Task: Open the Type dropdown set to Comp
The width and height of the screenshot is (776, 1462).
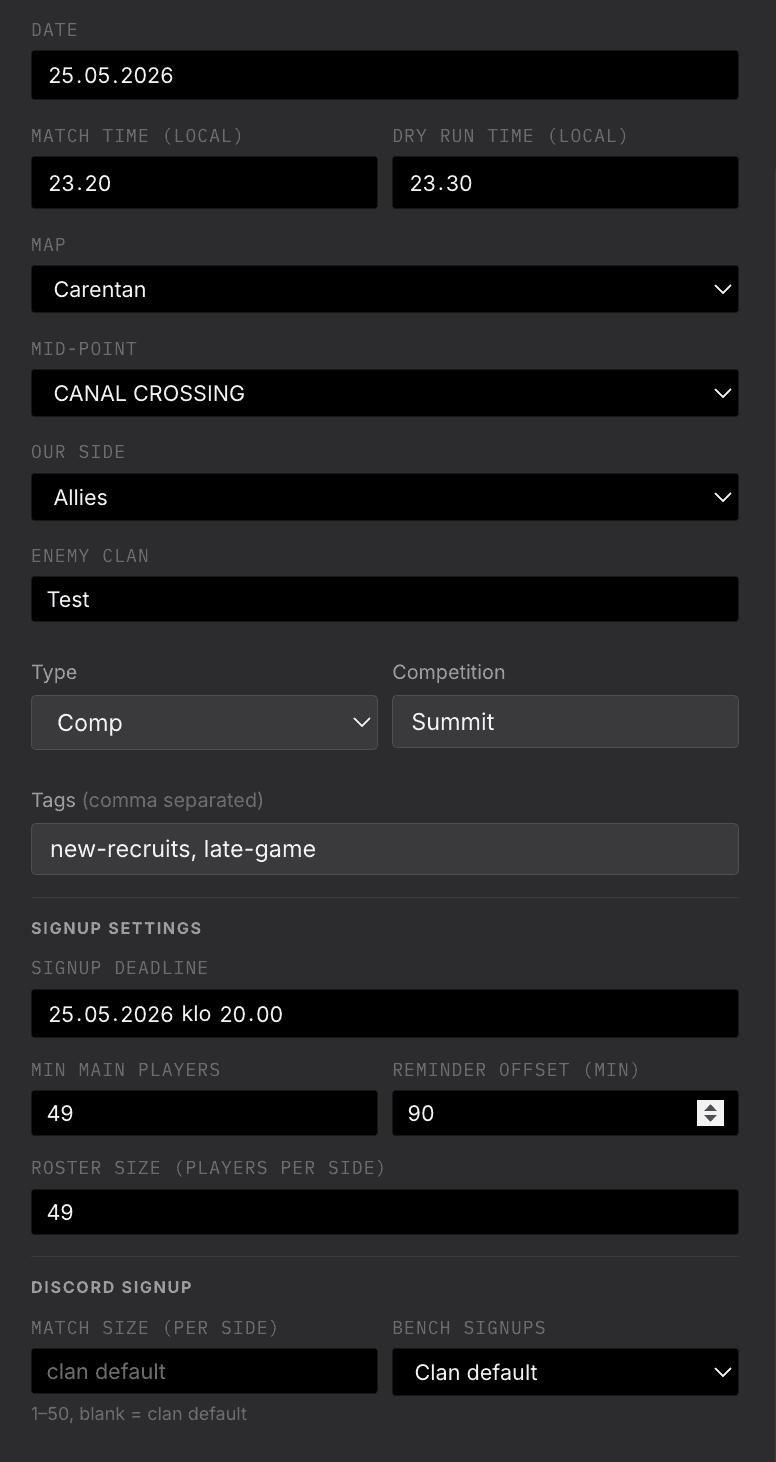Action: pyautogui.click(x=204, y=722)
